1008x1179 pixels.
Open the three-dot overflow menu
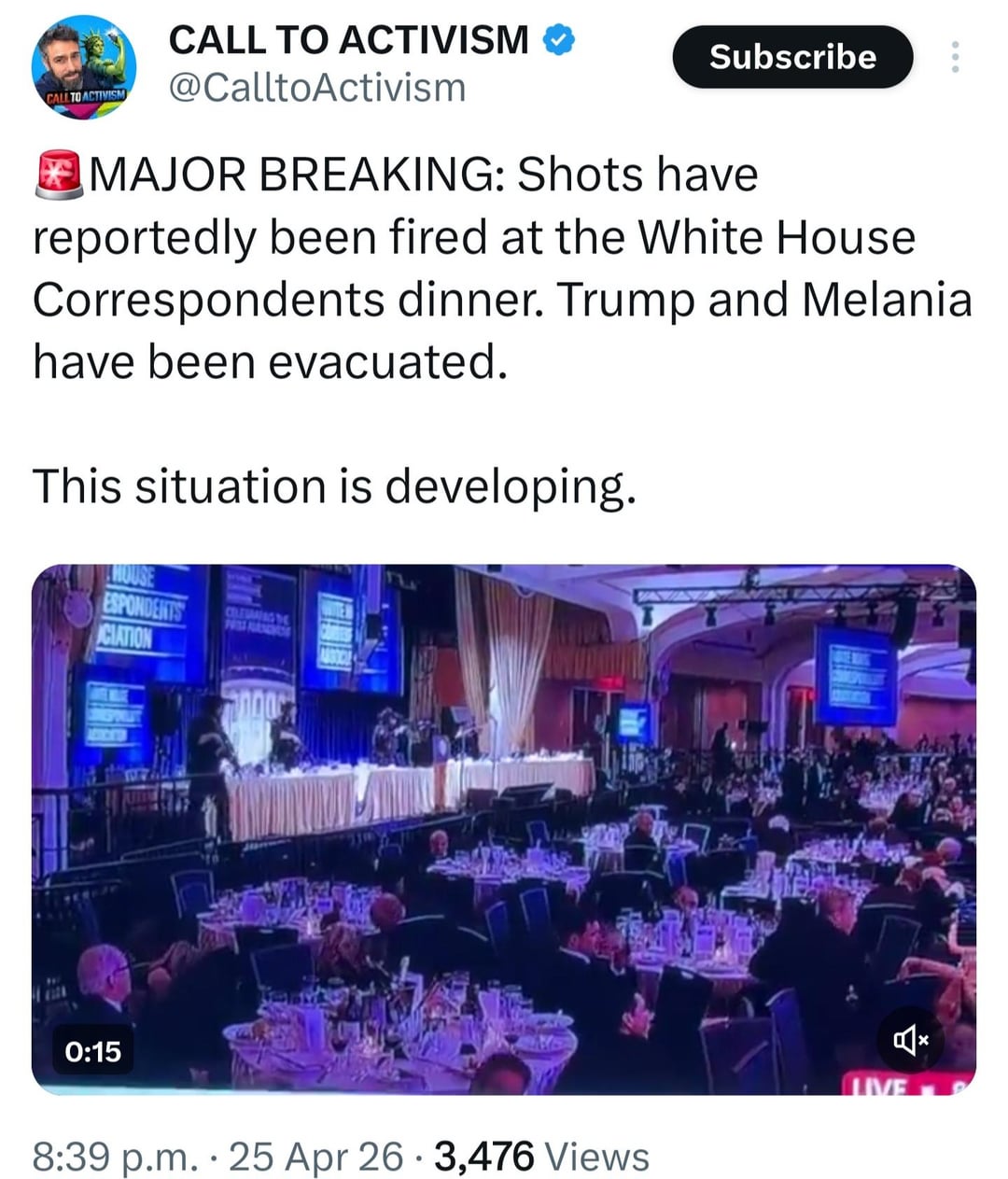(954, 57)
